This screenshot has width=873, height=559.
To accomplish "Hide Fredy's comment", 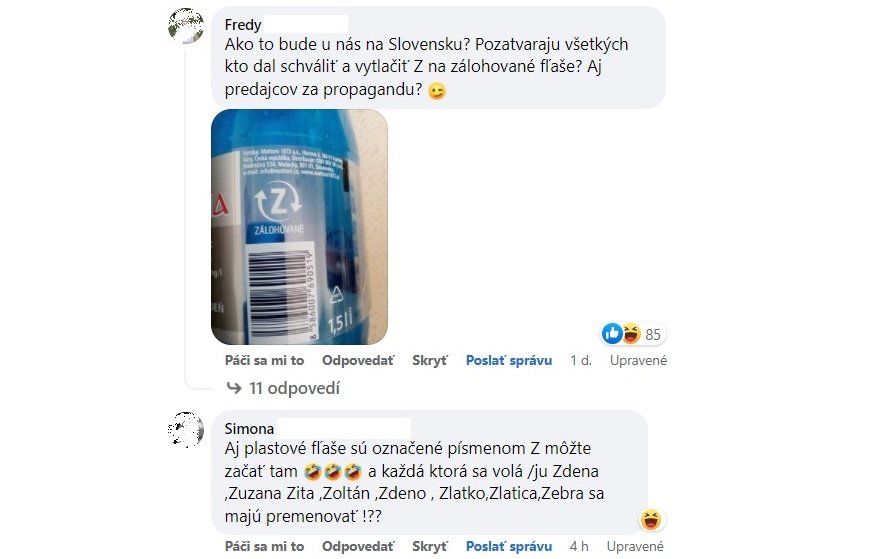I will point(430,360).
